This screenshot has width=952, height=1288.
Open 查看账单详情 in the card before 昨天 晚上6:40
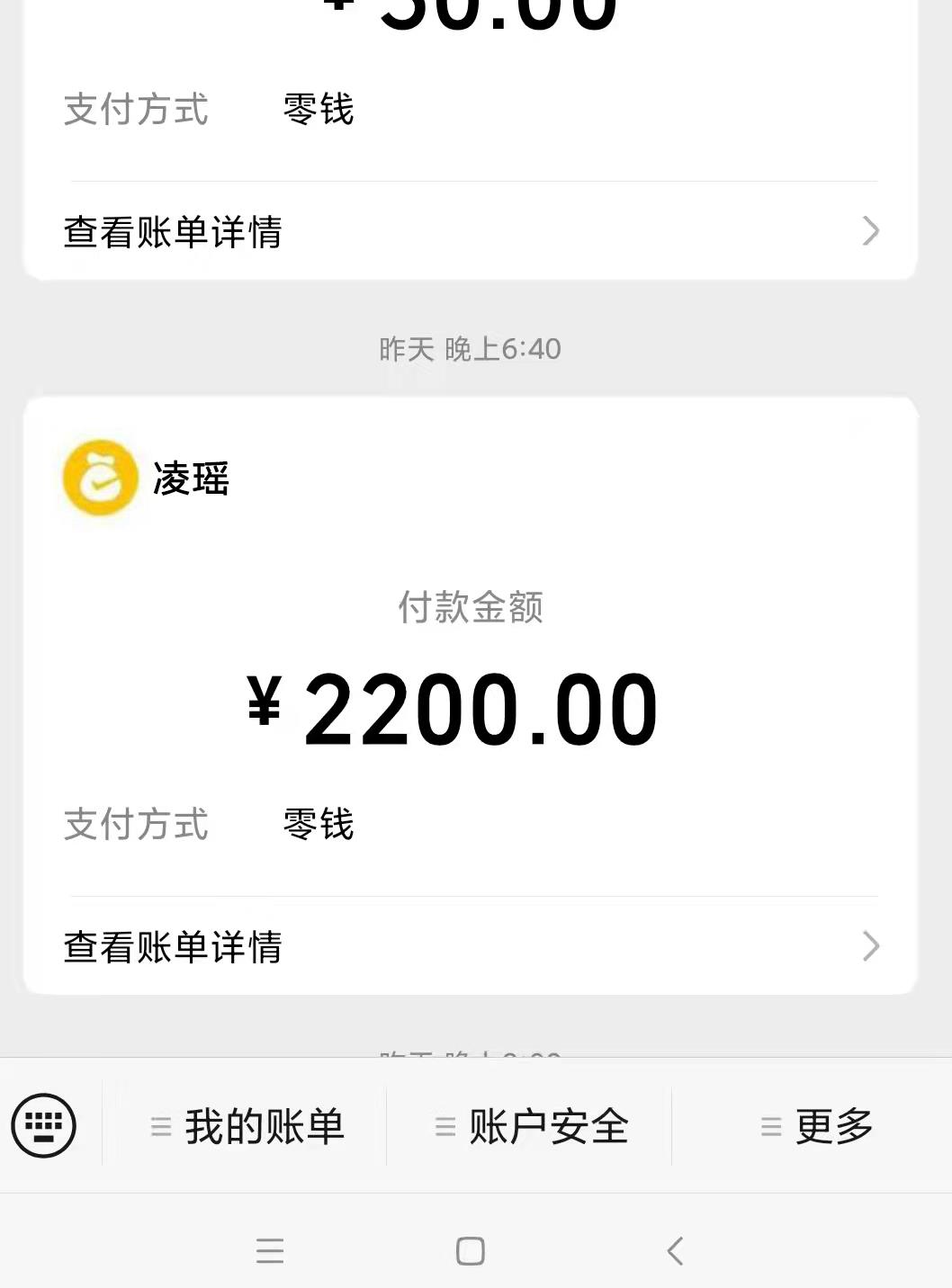point(470,232)
